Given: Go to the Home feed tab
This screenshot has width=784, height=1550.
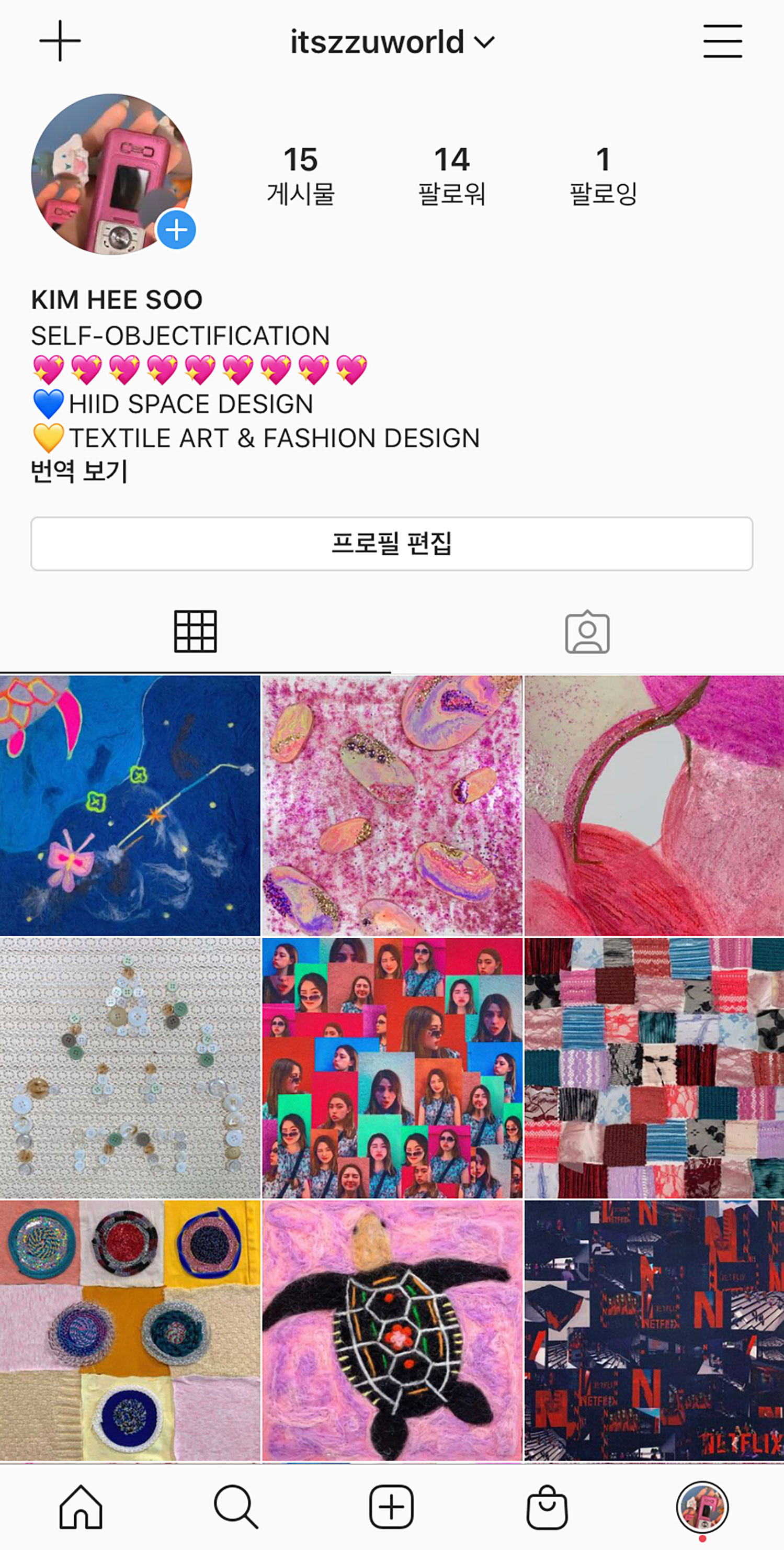Looking at the screenshot, I should pyautogui.click(x=81, y=1507).
